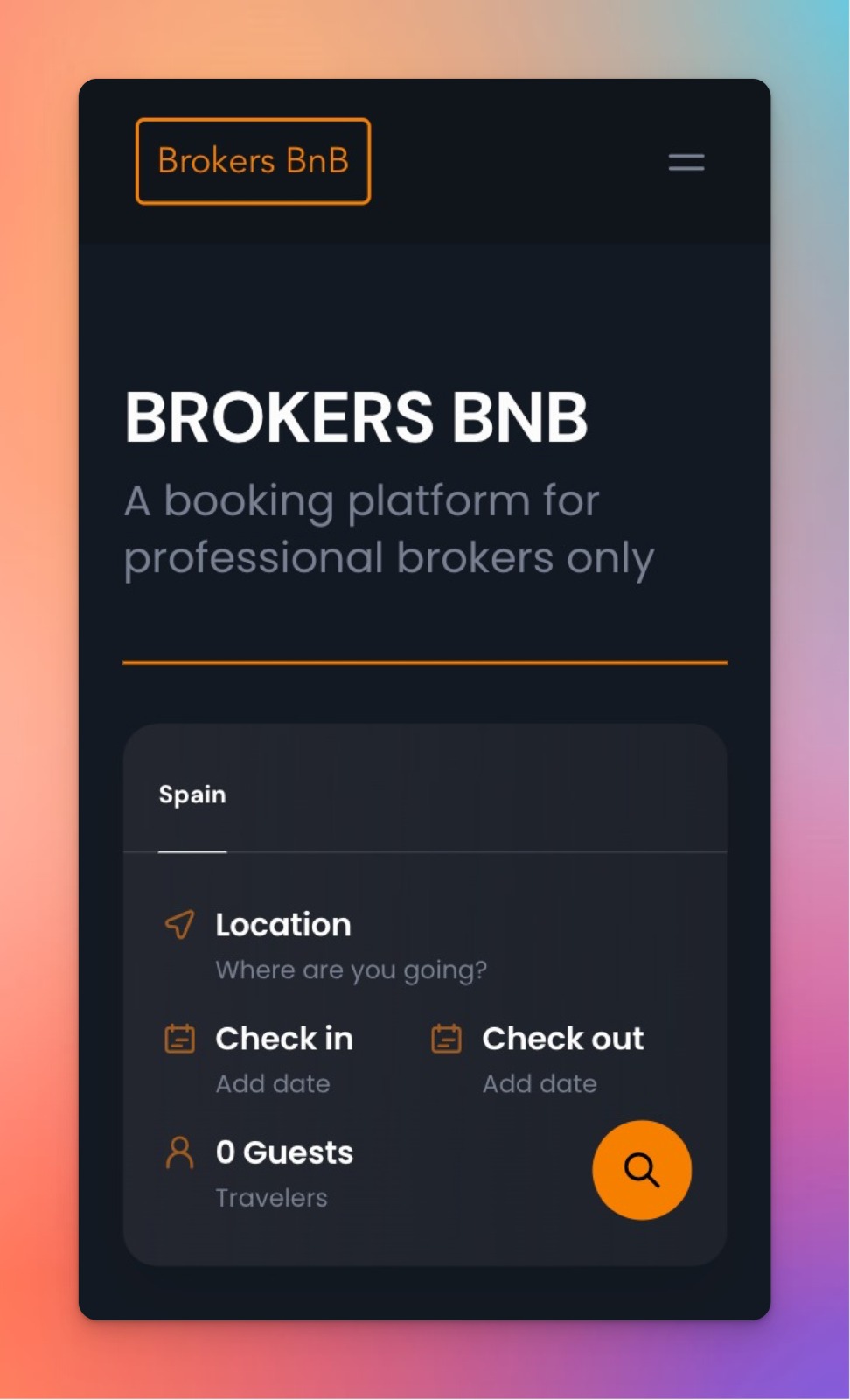Open the hamburger menu
Image resolution: width=850 pixels, height=1400 pixels.
(x=686, y=162)
